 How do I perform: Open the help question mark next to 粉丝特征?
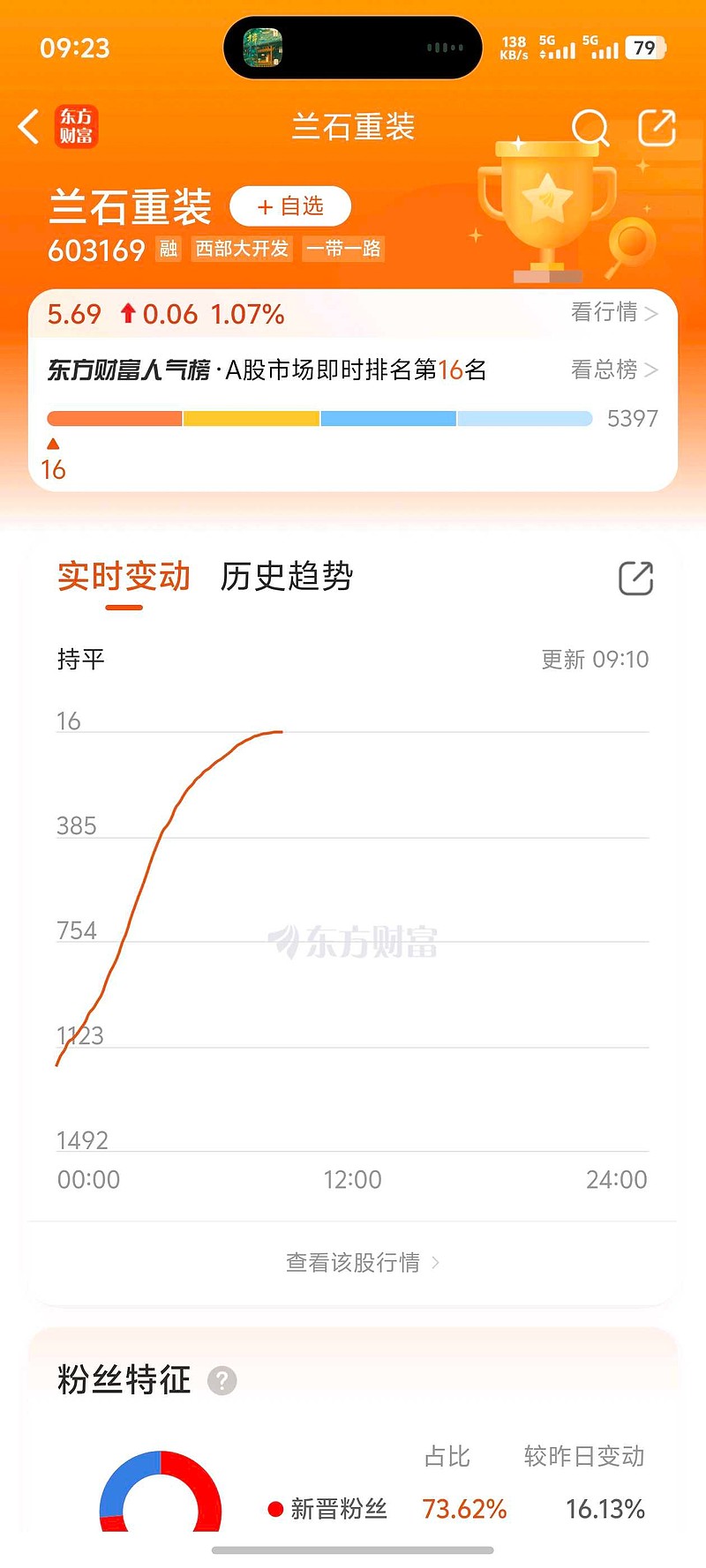click(x=222, y=1380)
